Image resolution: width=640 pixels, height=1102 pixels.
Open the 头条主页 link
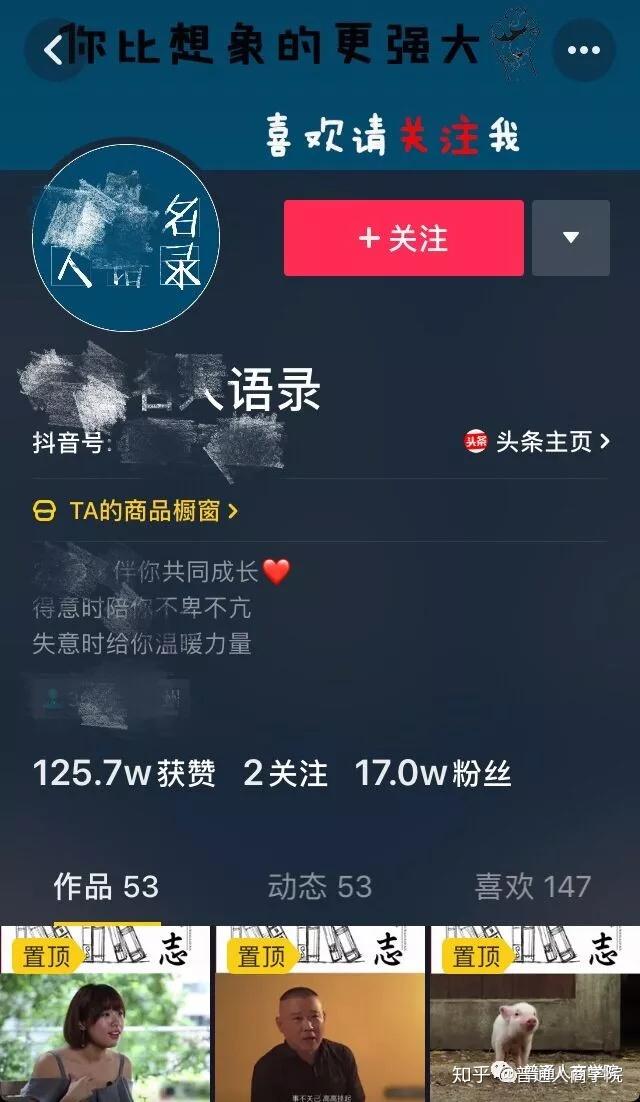coord(537,442)
